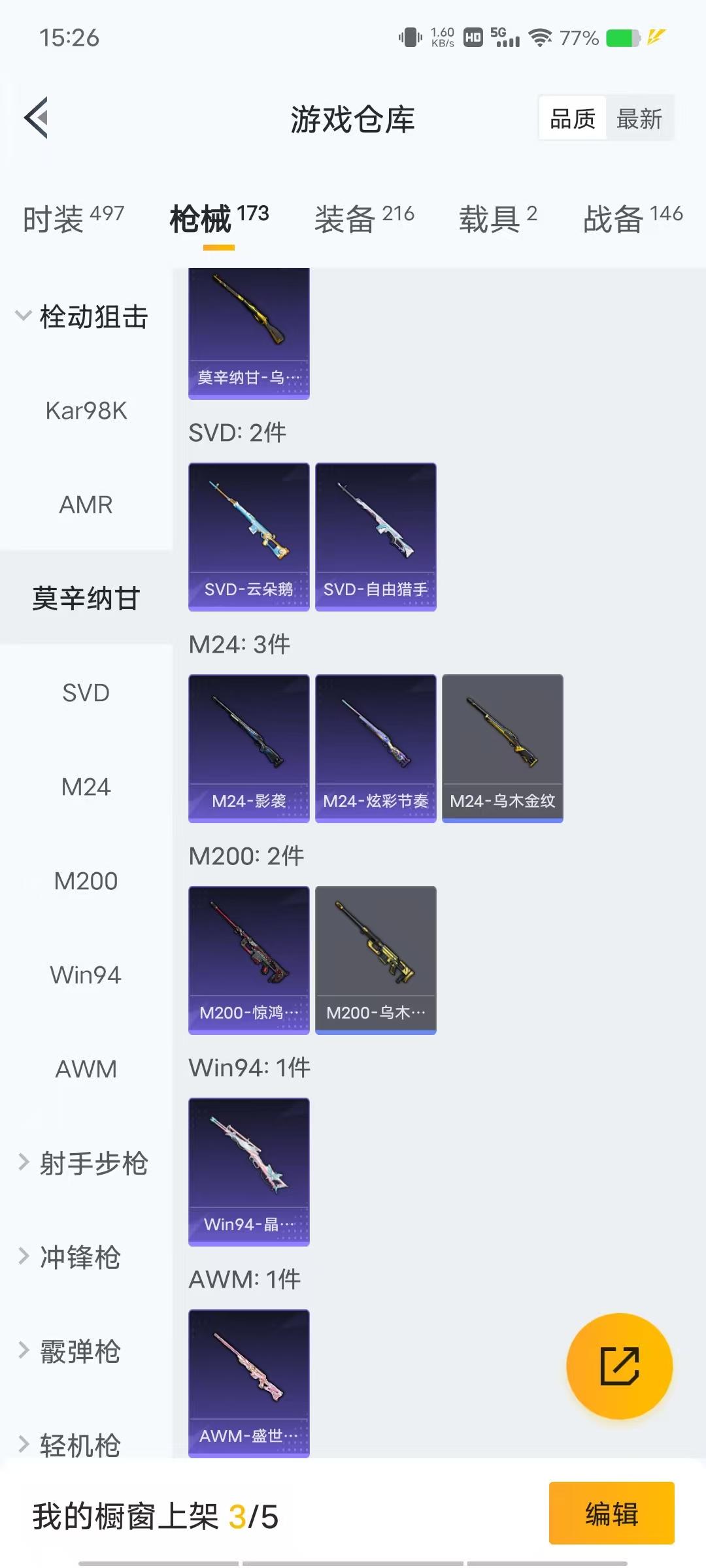This screenshot has height=1568, width=706.
Task: Open the SVD-自由猎手 skin
Action: click(x=375, y=536)
